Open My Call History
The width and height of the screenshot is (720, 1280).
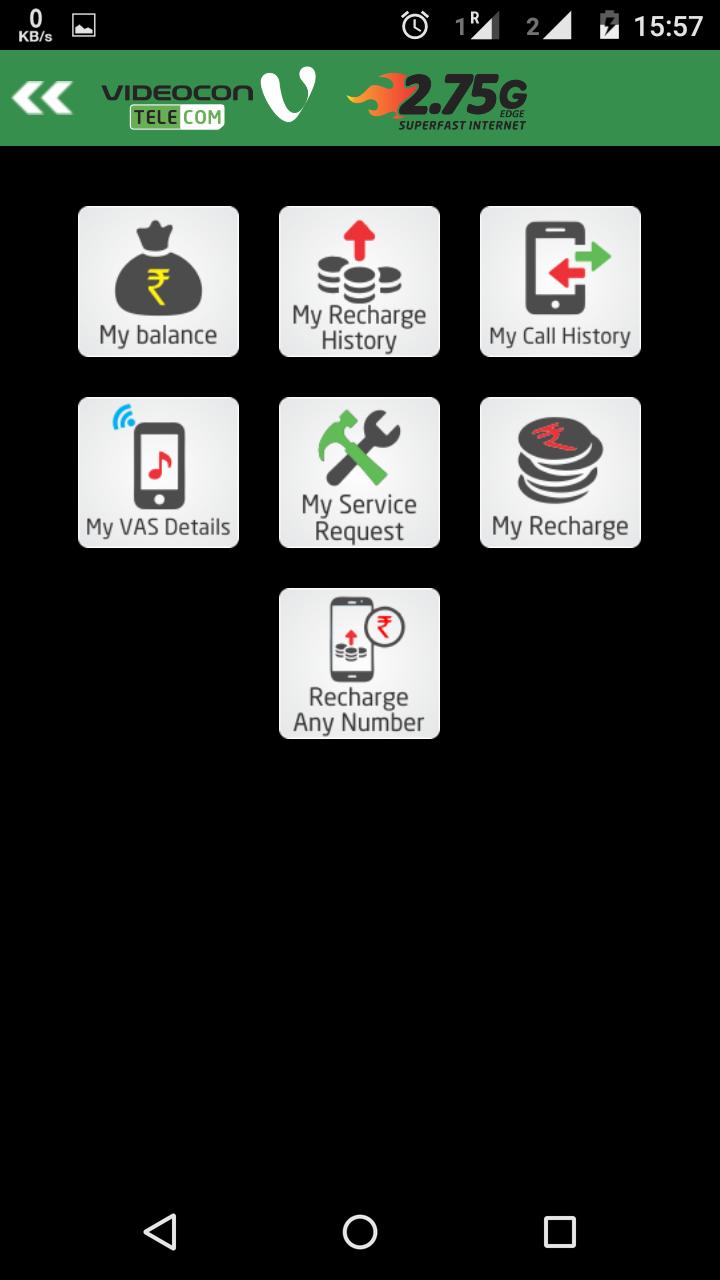(x=560, y=280)
